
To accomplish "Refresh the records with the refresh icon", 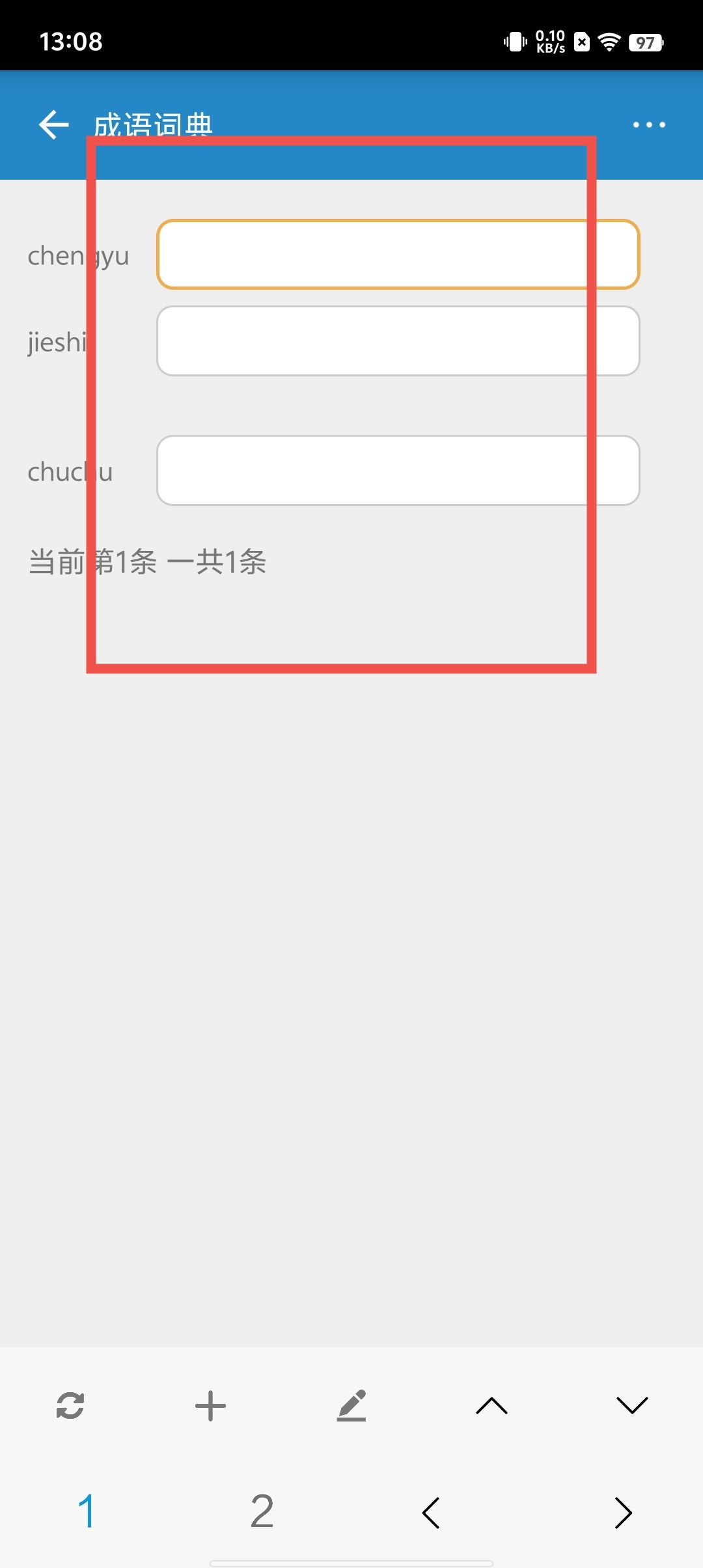I will 70,1405.
